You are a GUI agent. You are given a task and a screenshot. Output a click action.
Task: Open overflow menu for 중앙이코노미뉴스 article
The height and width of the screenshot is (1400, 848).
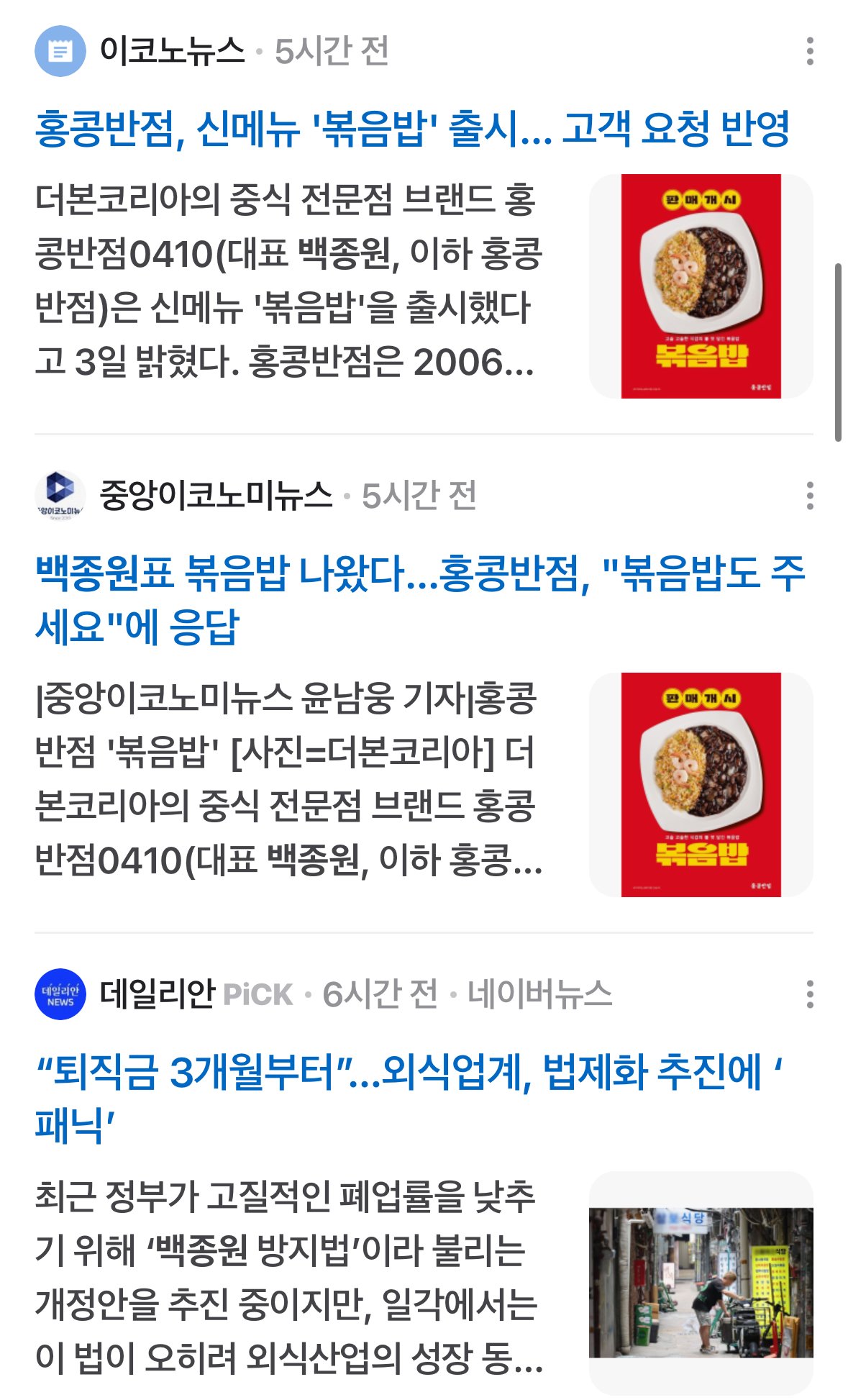[810, 496]
